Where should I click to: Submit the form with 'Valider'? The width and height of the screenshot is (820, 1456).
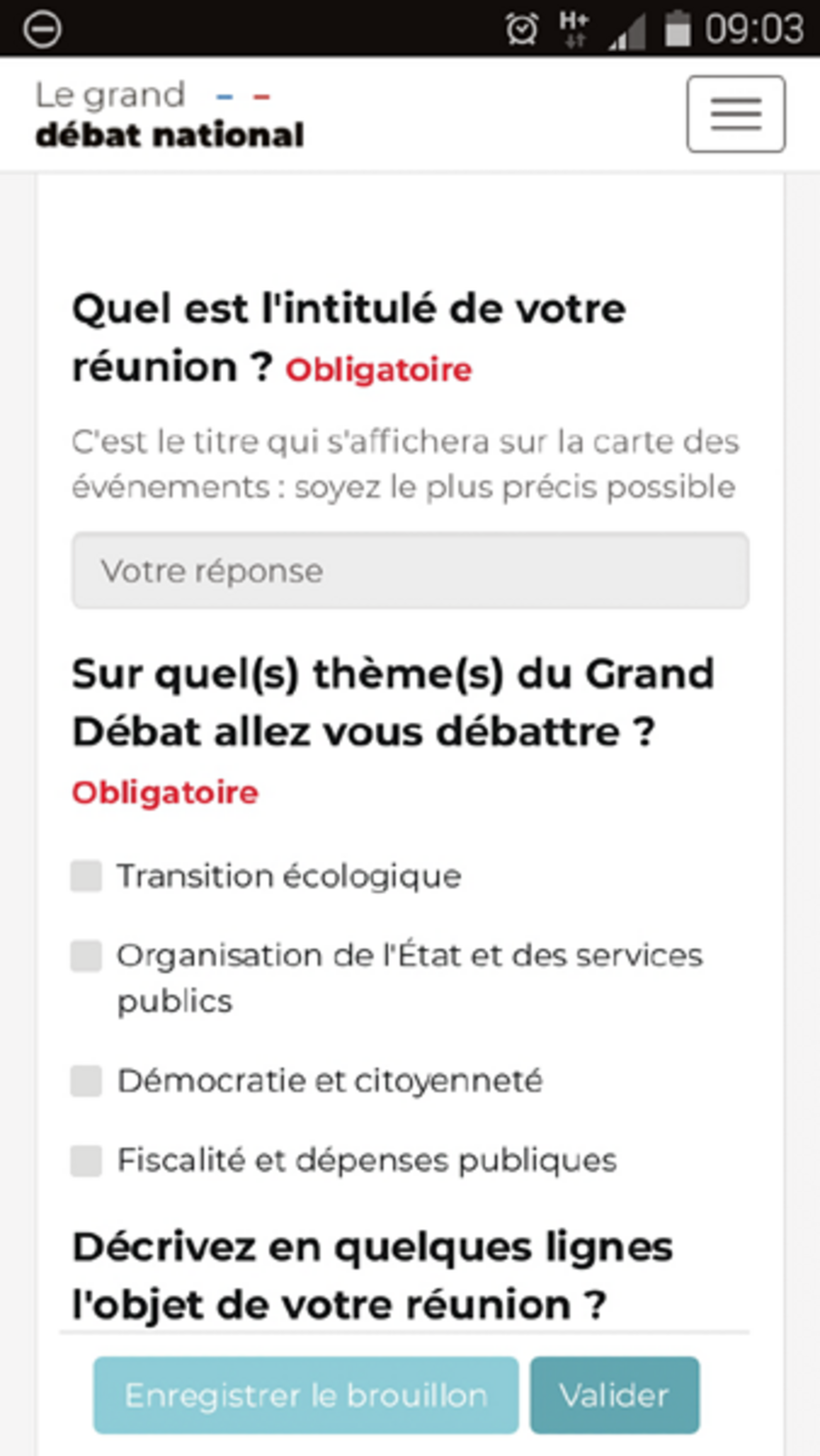pyautogui.click(x=614, y=1395)
